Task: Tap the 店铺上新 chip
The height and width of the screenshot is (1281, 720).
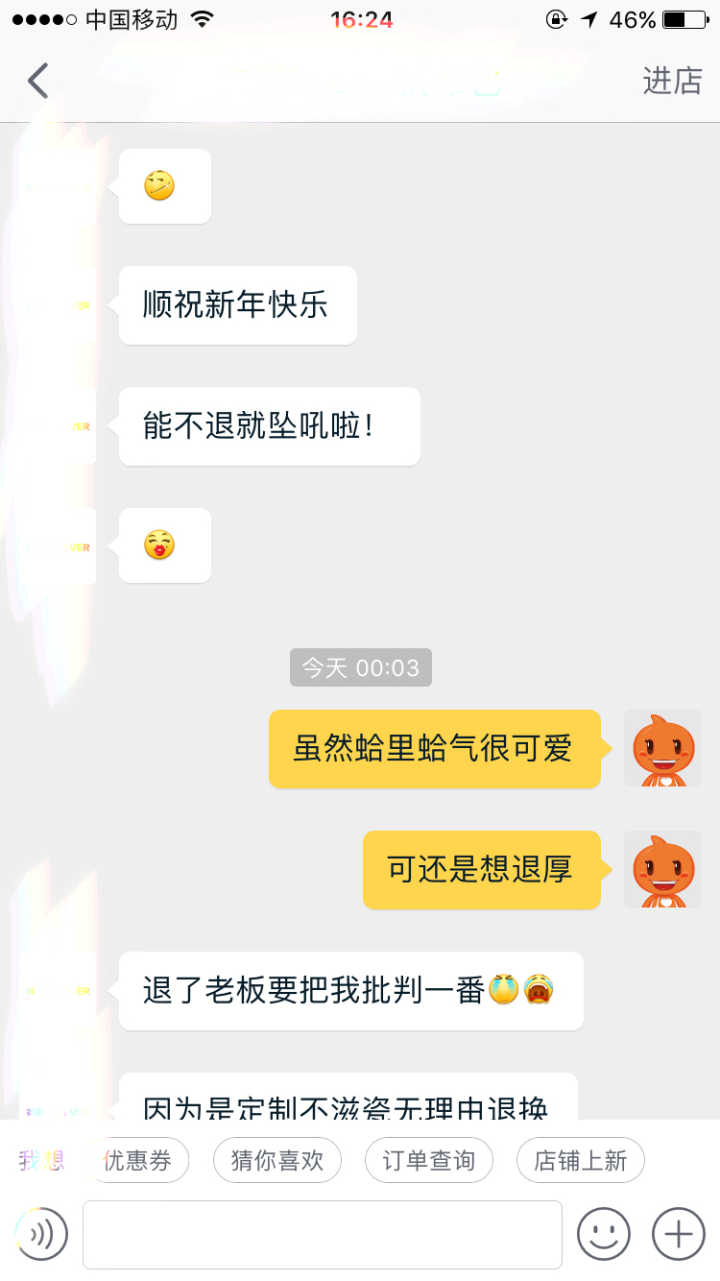Action: [580, 1160]
